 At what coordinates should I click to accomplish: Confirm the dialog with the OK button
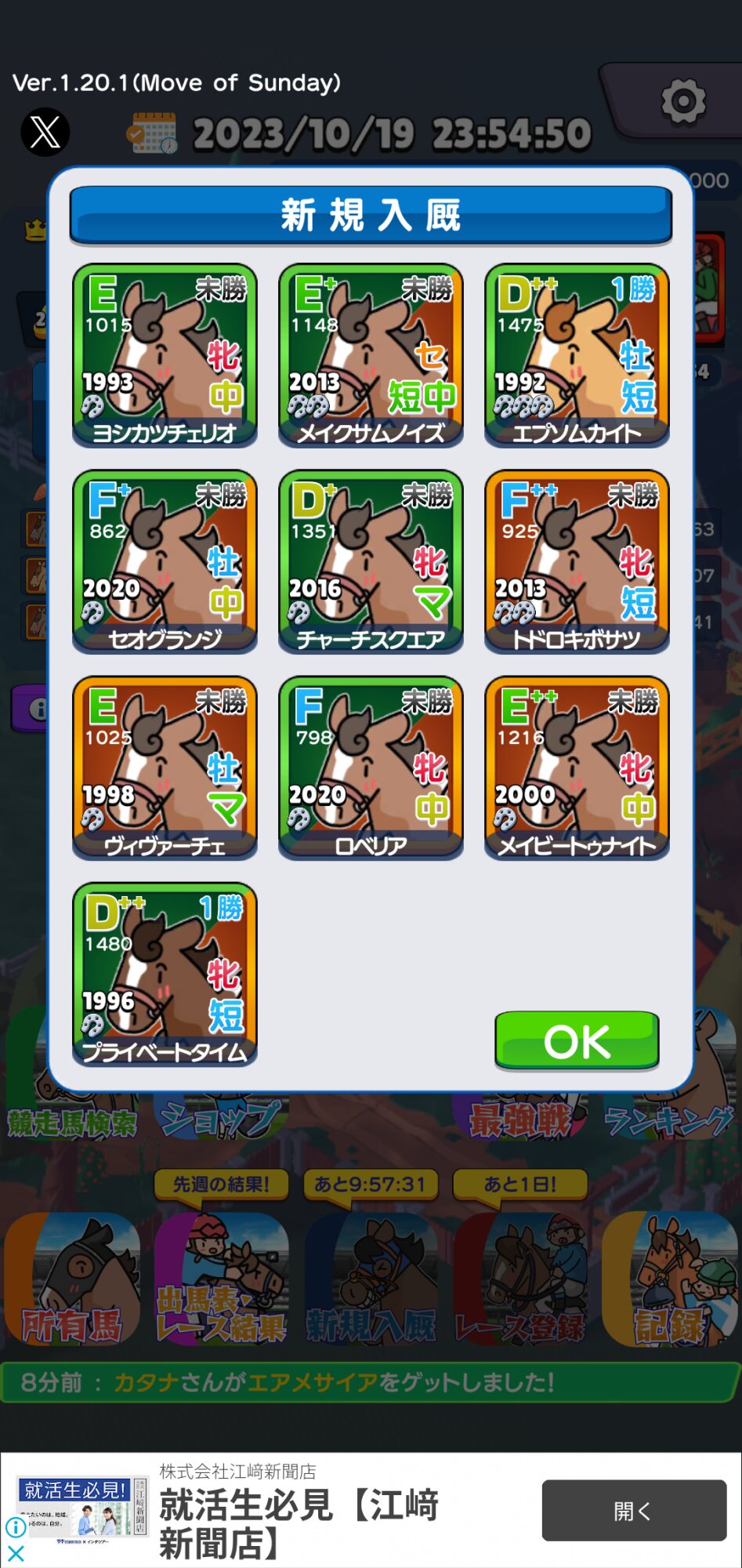pos(577,1040)
